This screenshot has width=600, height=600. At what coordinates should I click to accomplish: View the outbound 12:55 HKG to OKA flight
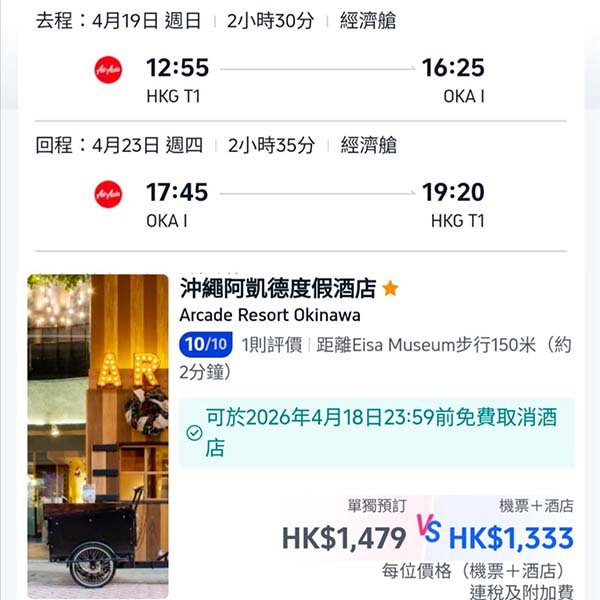[300, 79]
